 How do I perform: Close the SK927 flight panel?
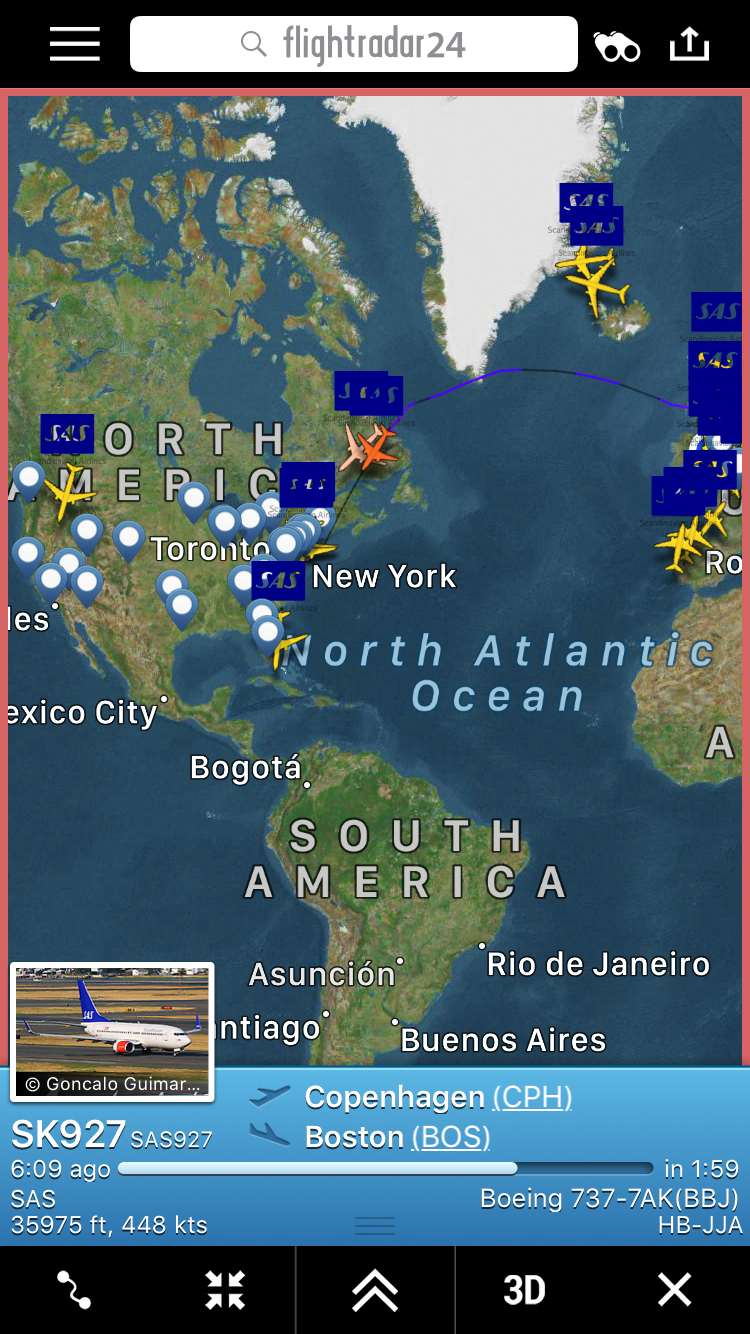point(675,1290)
